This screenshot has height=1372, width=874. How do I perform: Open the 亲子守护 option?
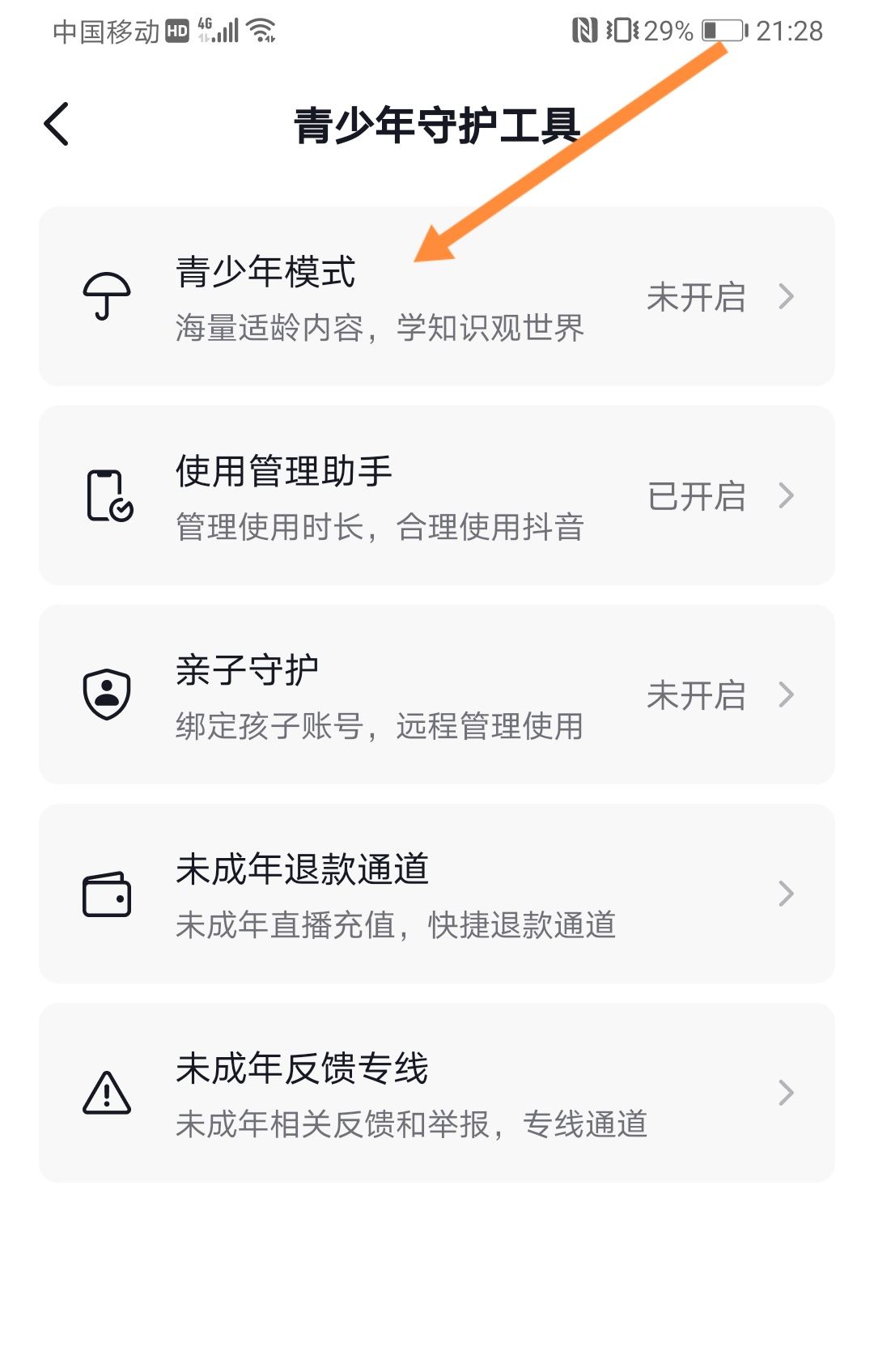click(437, 694)
